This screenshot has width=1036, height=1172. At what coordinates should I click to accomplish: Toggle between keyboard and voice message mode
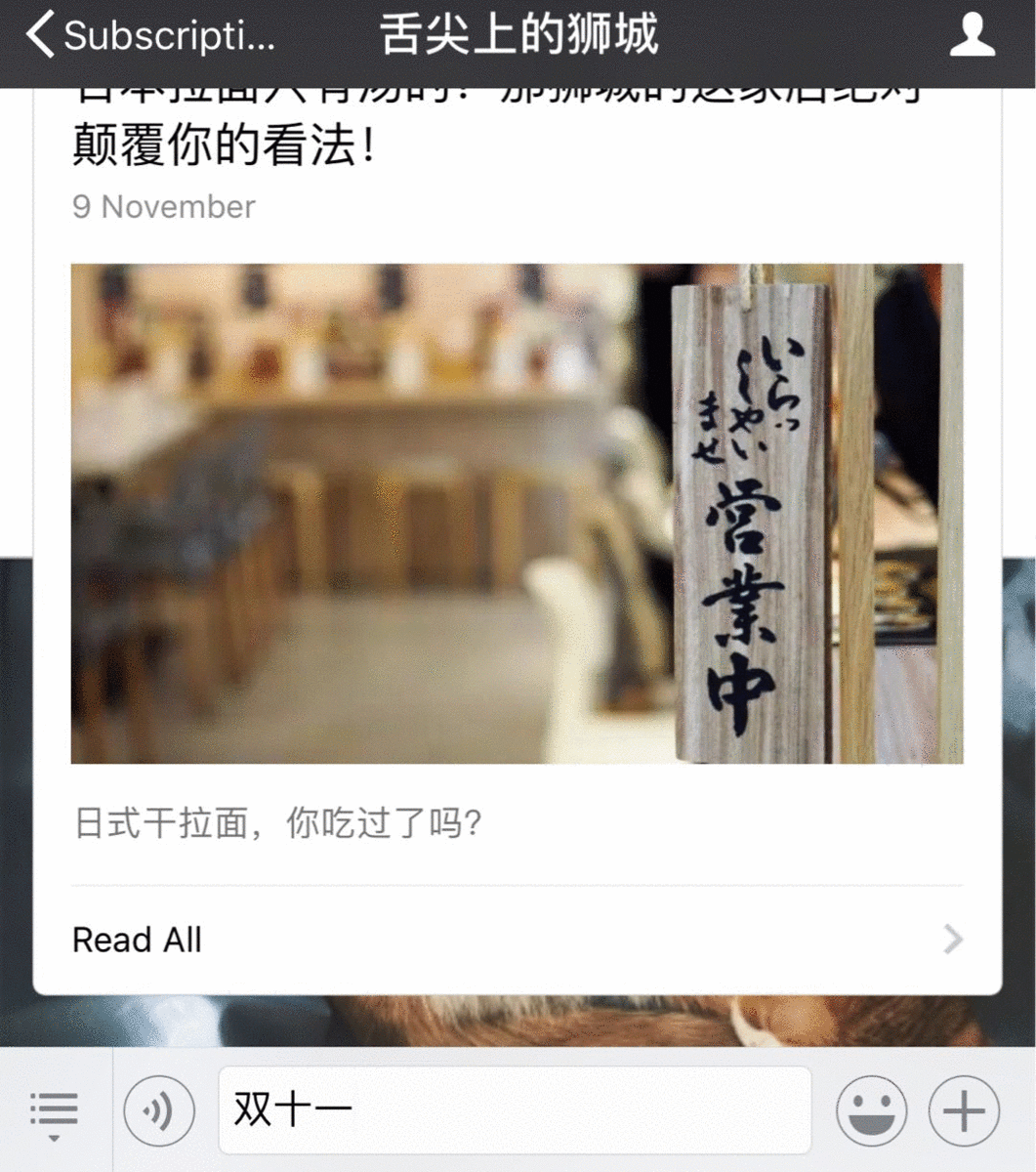(x=159, y=1110)
